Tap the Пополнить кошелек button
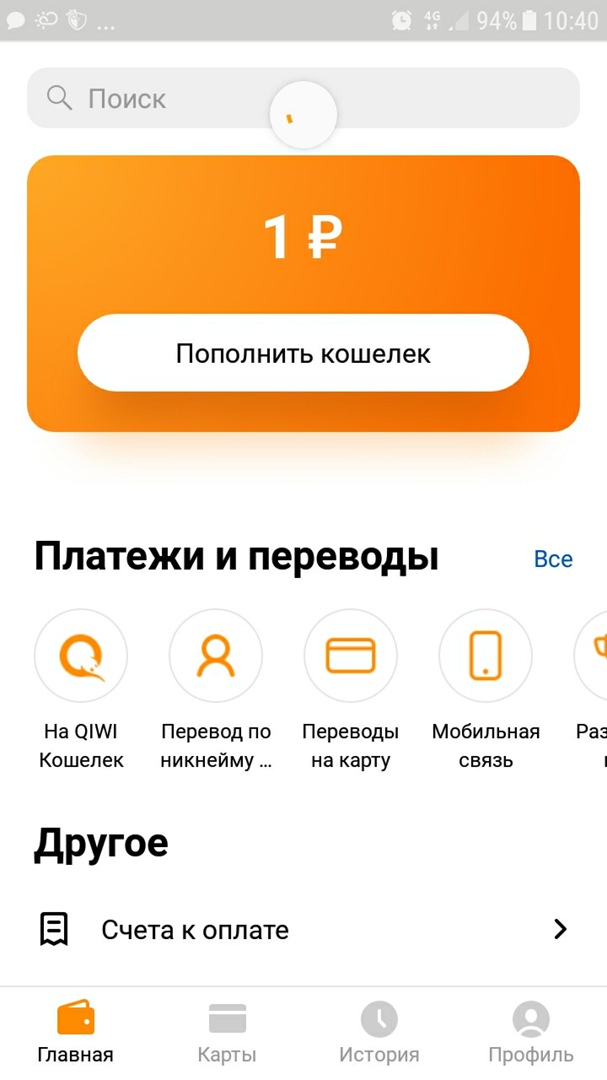This screenshot has height=1080, width=607. click(x=303, y=353)
